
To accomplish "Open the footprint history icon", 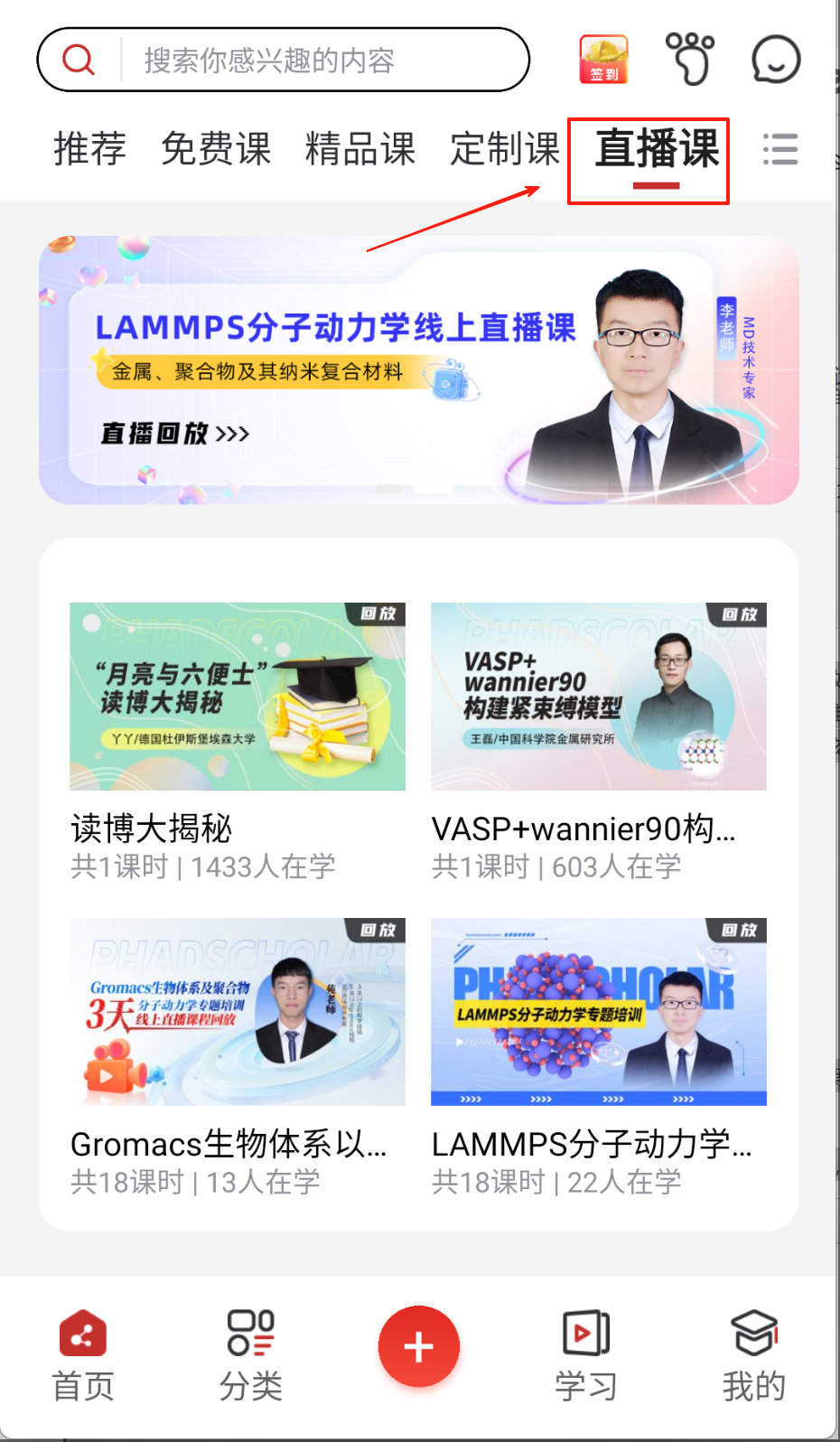I will pos(690,59).
